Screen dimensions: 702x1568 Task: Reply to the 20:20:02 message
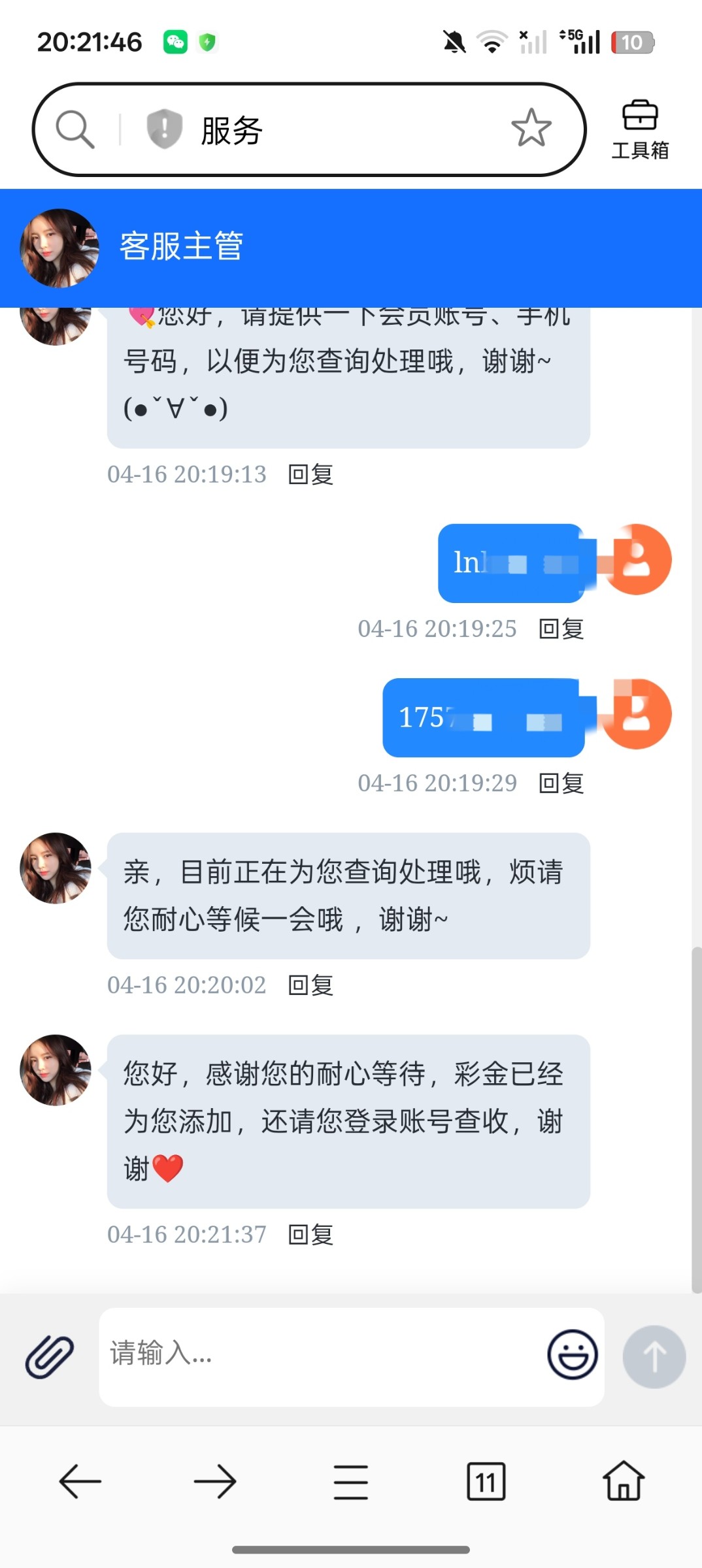tap(311, 985)
